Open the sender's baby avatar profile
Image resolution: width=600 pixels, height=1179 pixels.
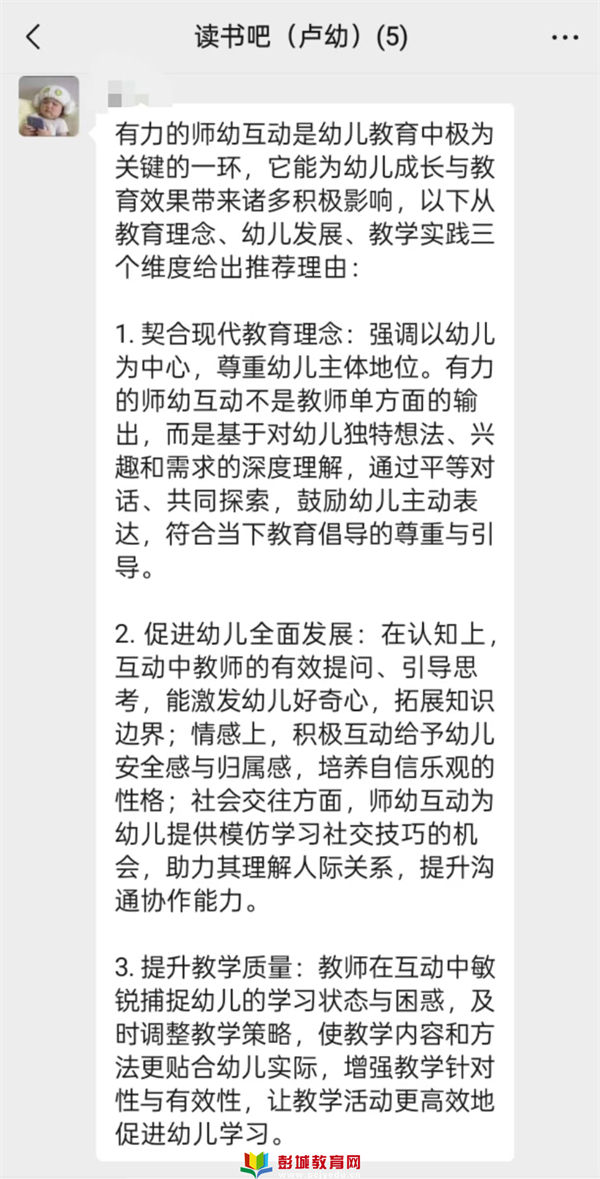[x=49, y=106]
